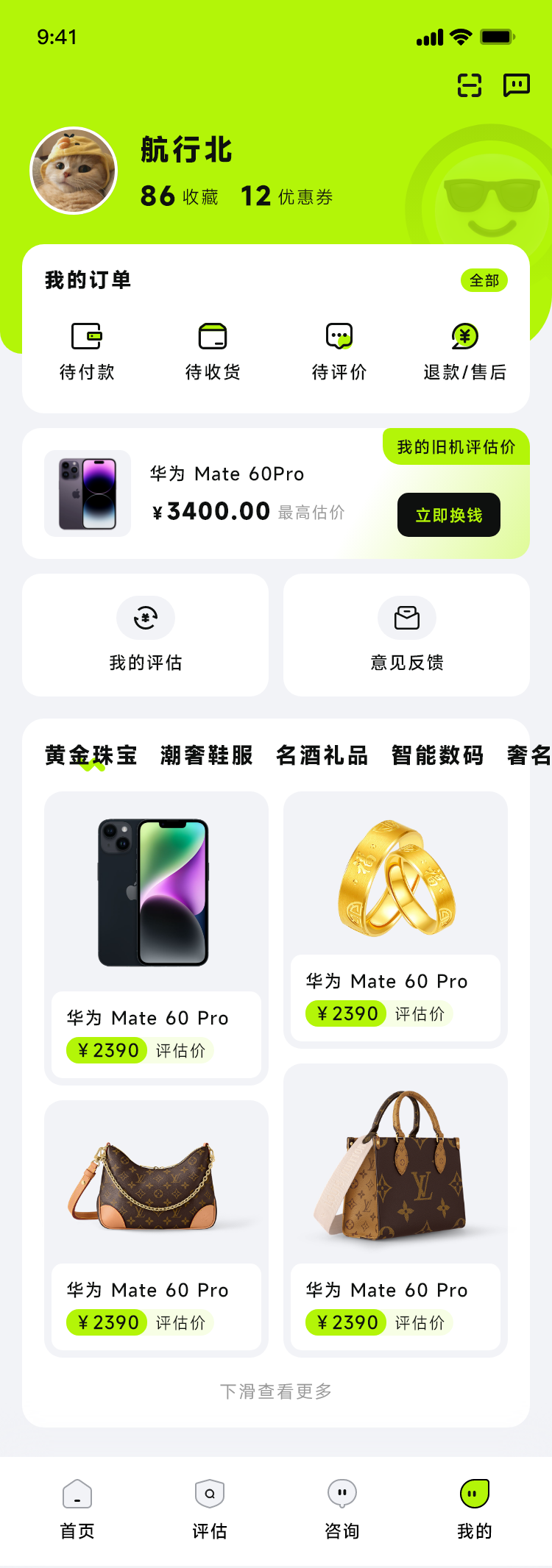Switch to the 潮奢鞋服 category tab
This screenshot has width=552, height=1568.
(207, 755)
